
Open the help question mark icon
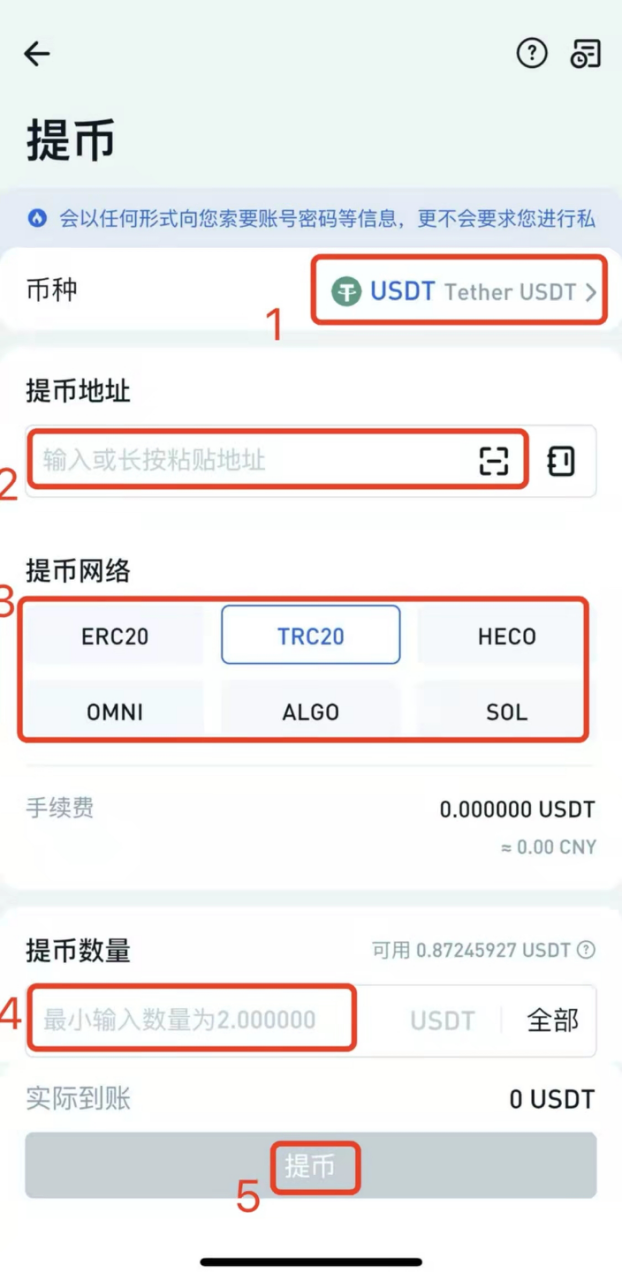531,54
